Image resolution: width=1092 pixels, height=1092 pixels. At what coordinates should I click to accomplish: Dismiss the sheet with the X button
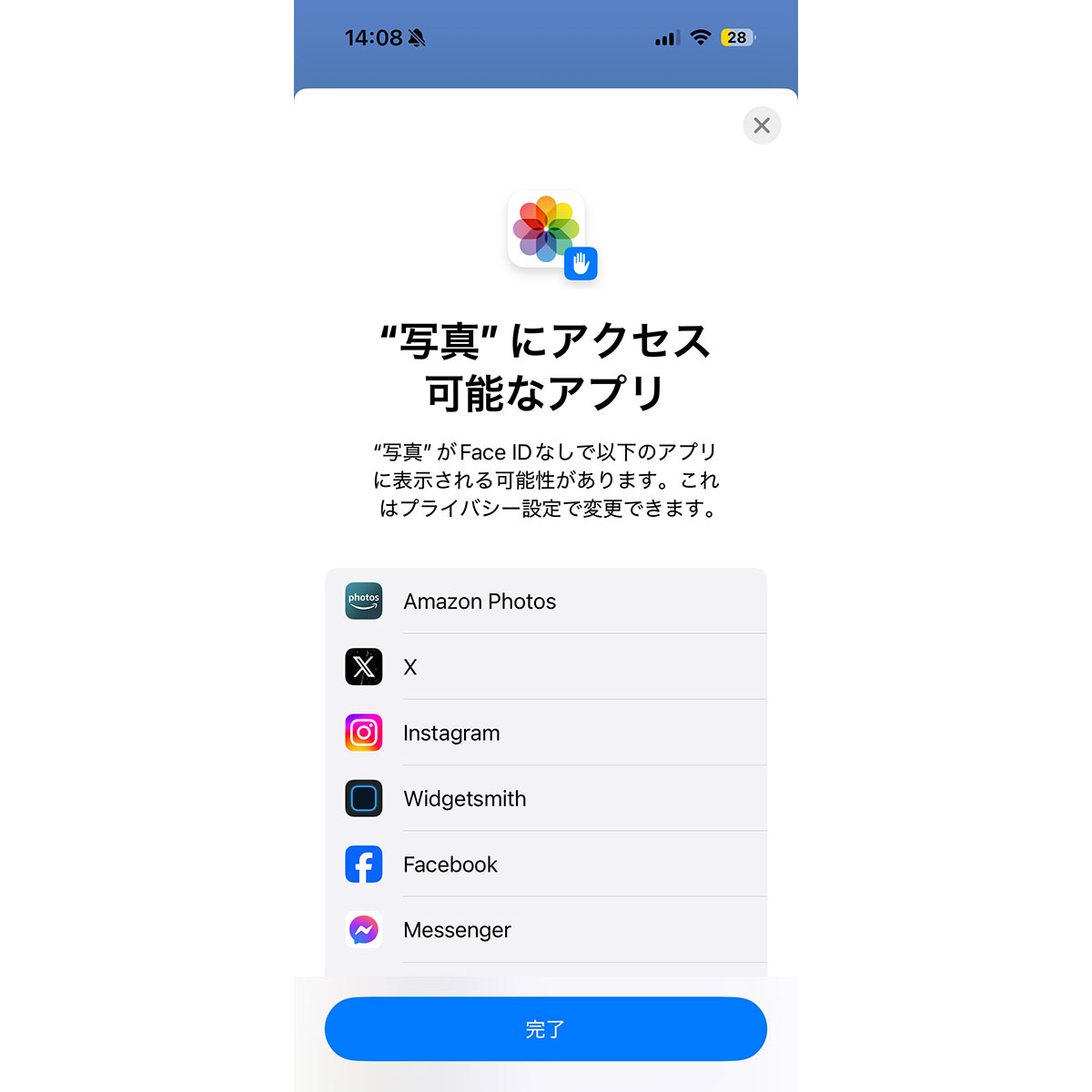click(x=762, y=126)
